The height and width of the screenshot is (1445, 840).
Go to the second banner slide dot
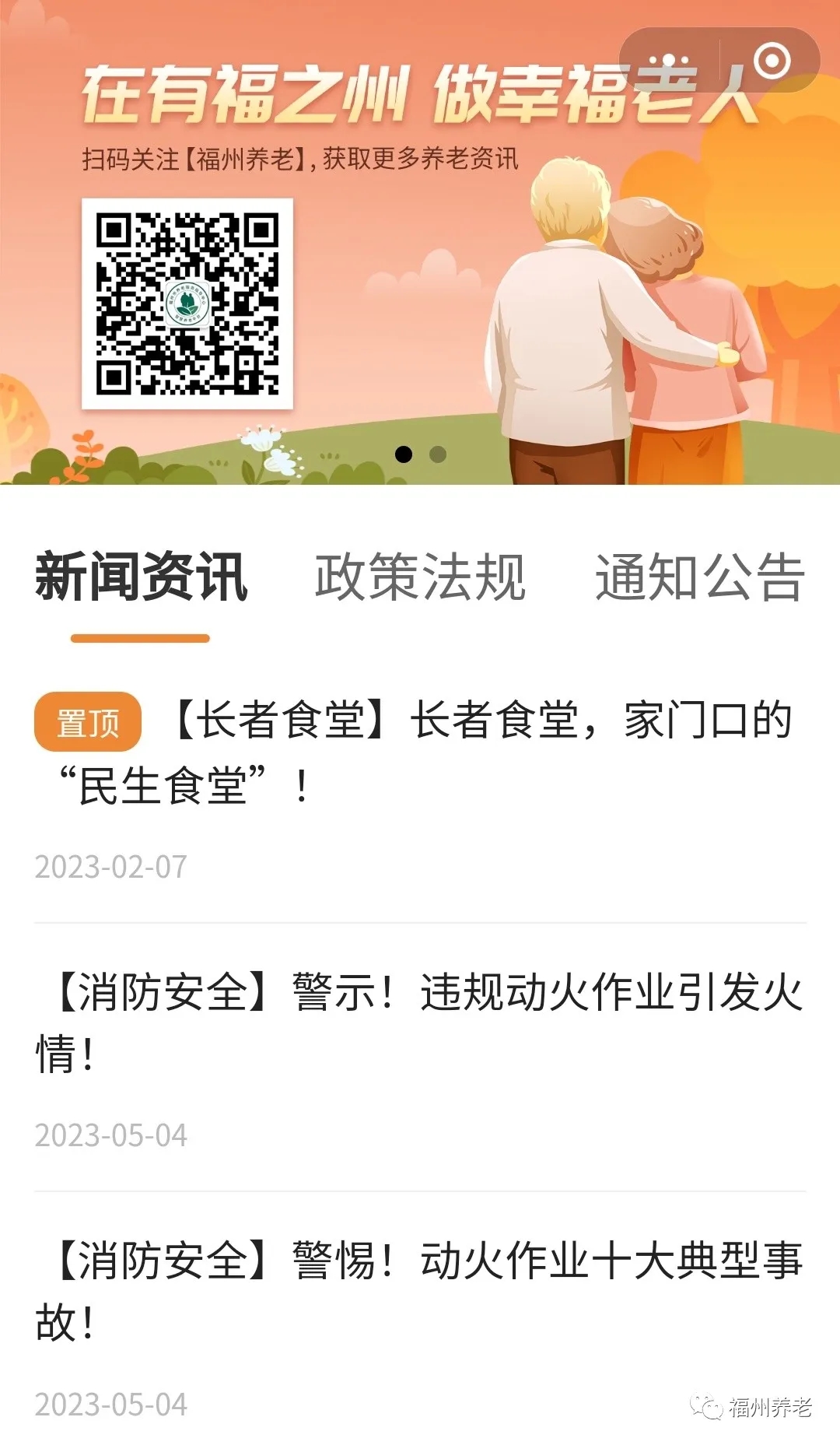pos(438,454)
